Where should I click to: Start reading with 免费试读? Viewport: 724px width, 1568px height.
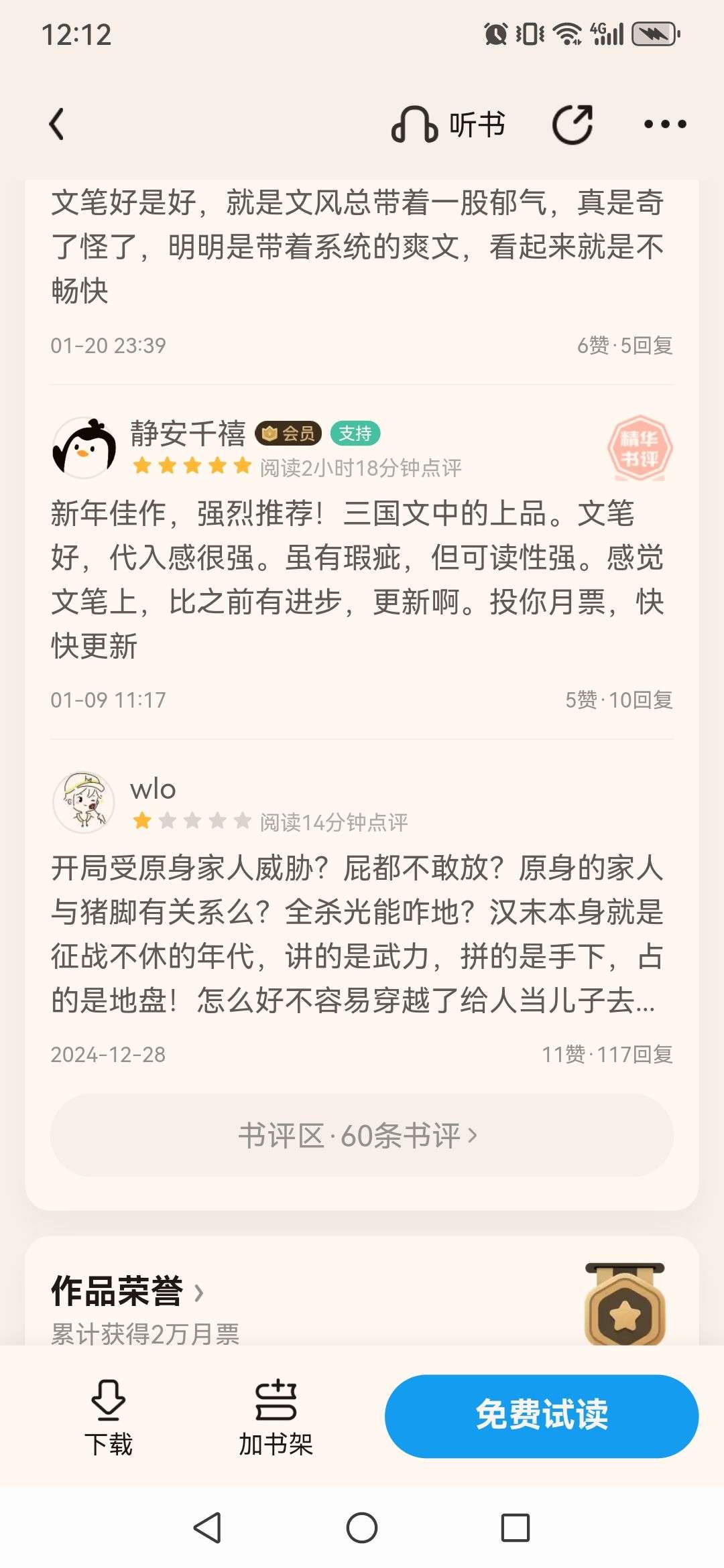(x=542, y=1415)
